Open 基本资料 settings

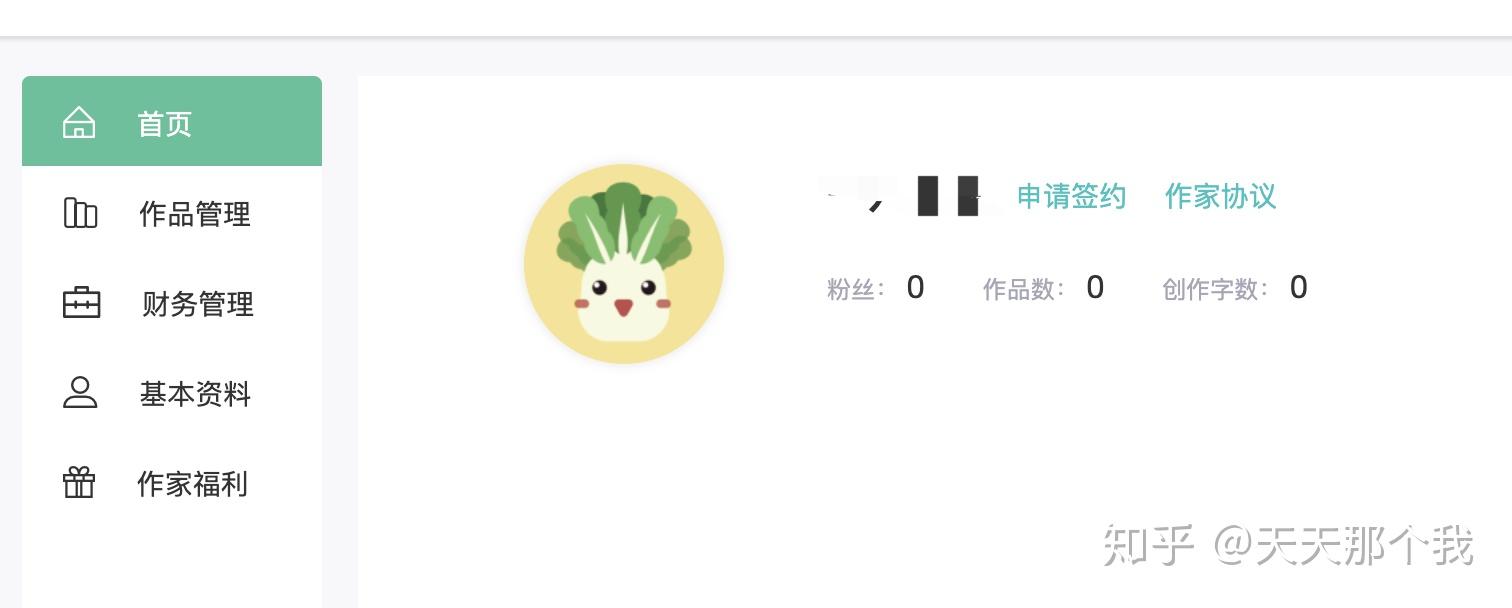[194, 394]
